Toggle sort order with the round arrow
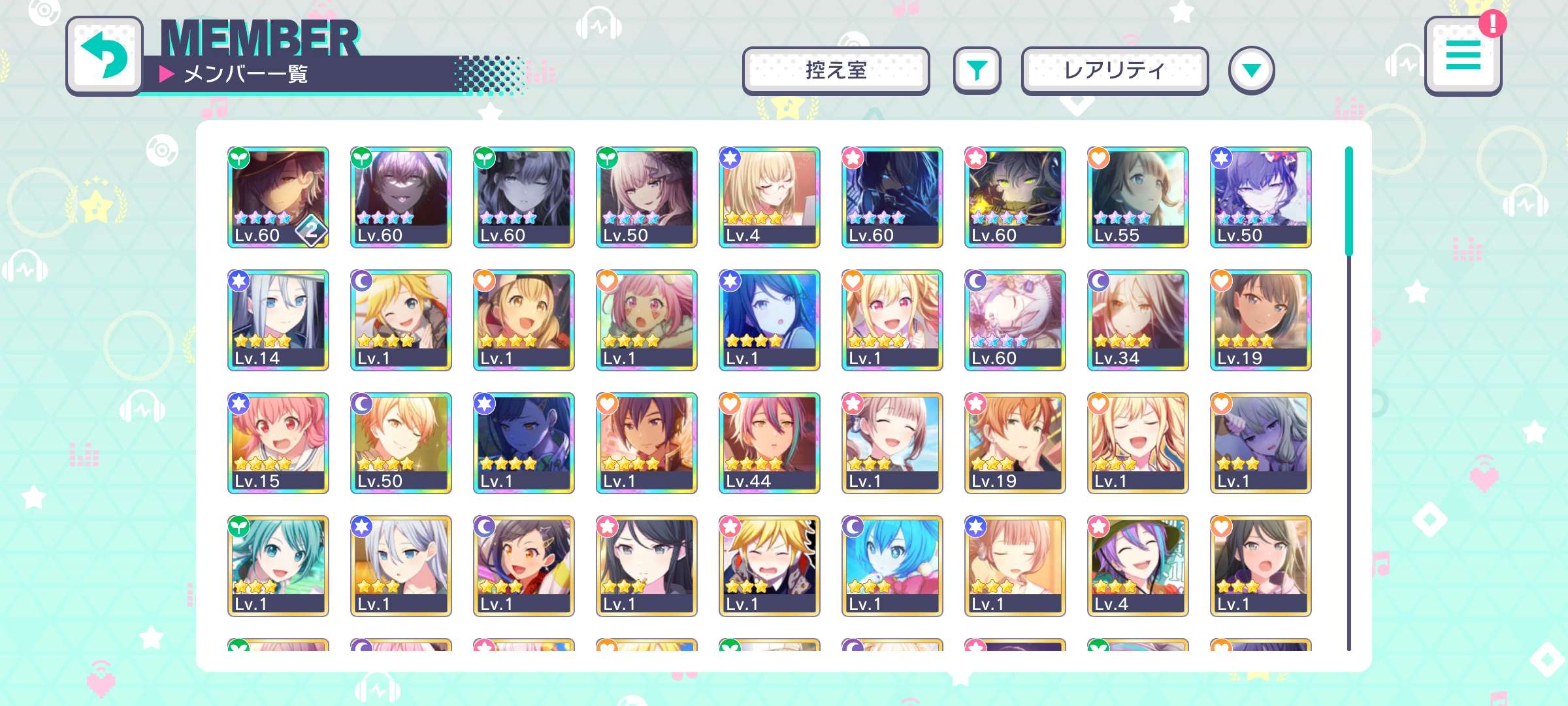1568x706 pixels. pos(1251,71)
